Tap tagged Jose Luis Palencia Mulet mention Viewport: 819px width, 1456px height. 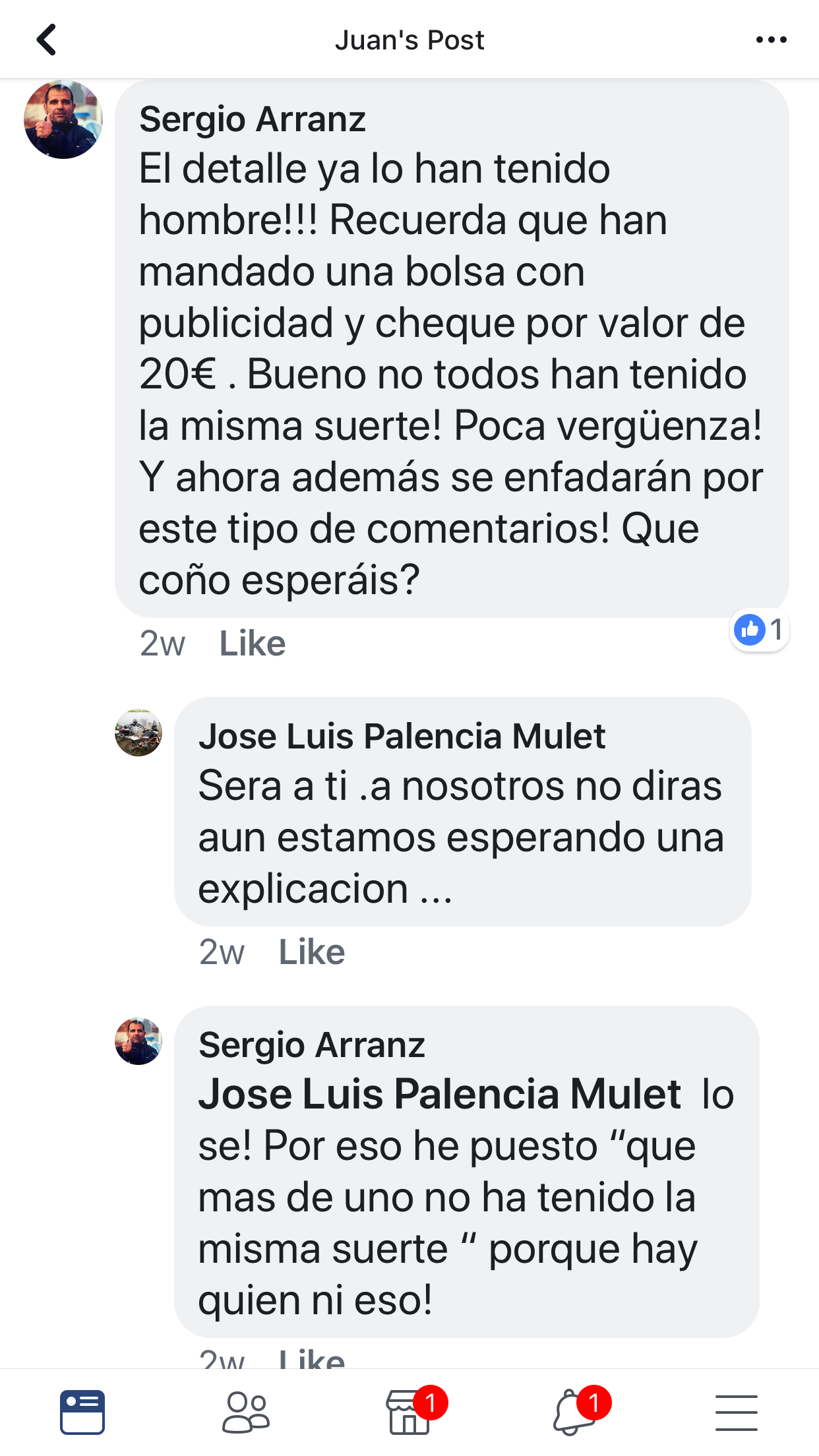(439, 1095)
